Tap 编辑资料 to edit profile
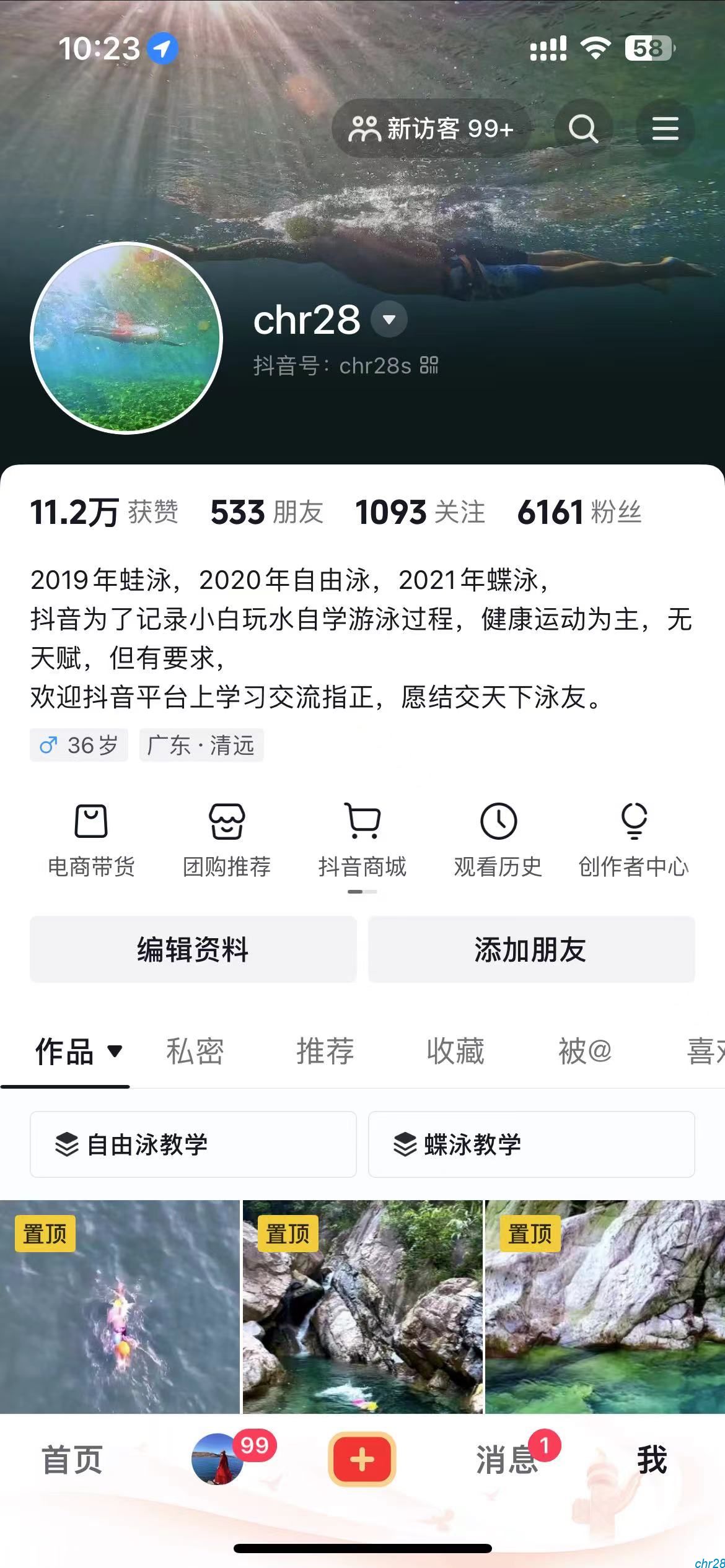This screenshot has height=1568, width=725. 193,949
